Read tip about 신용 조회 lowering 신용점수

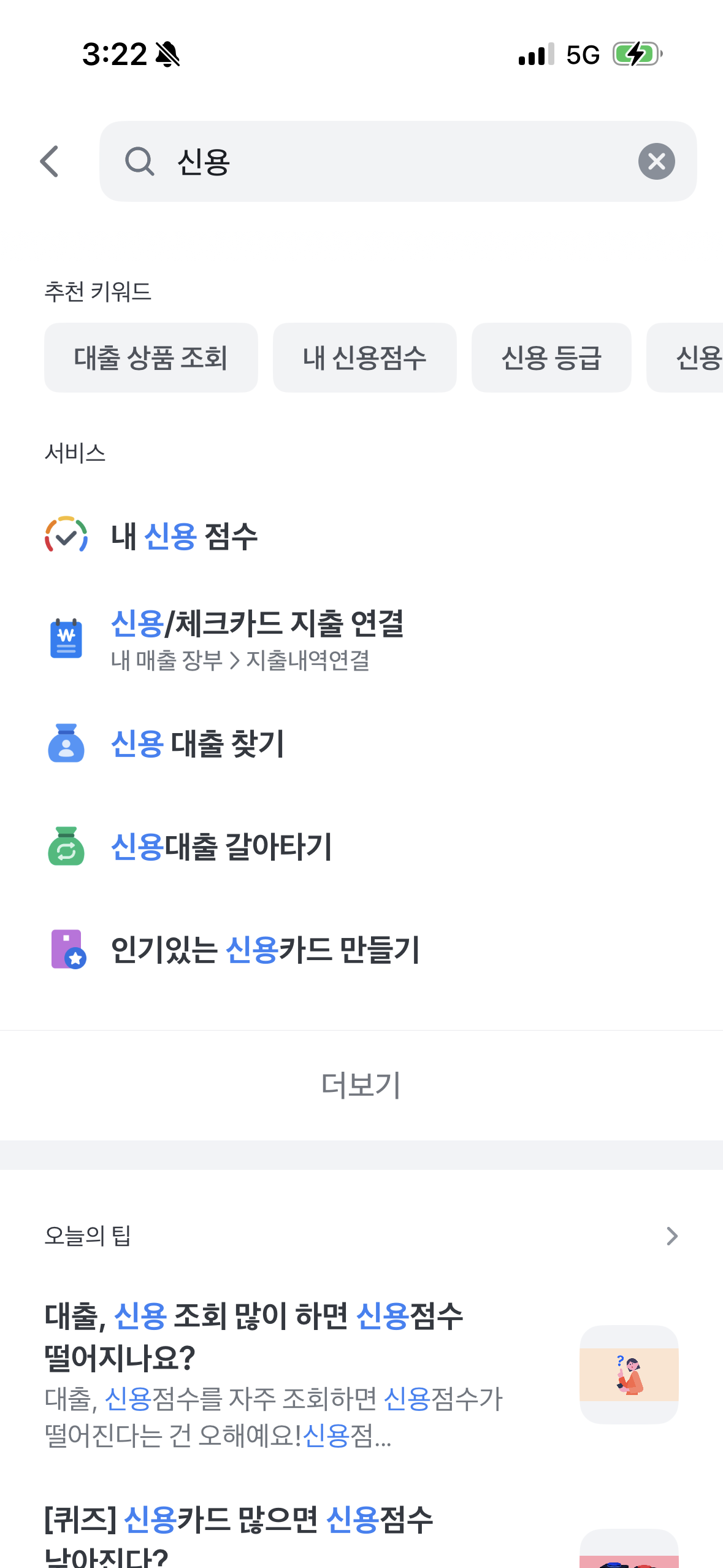click(361, 1374)
